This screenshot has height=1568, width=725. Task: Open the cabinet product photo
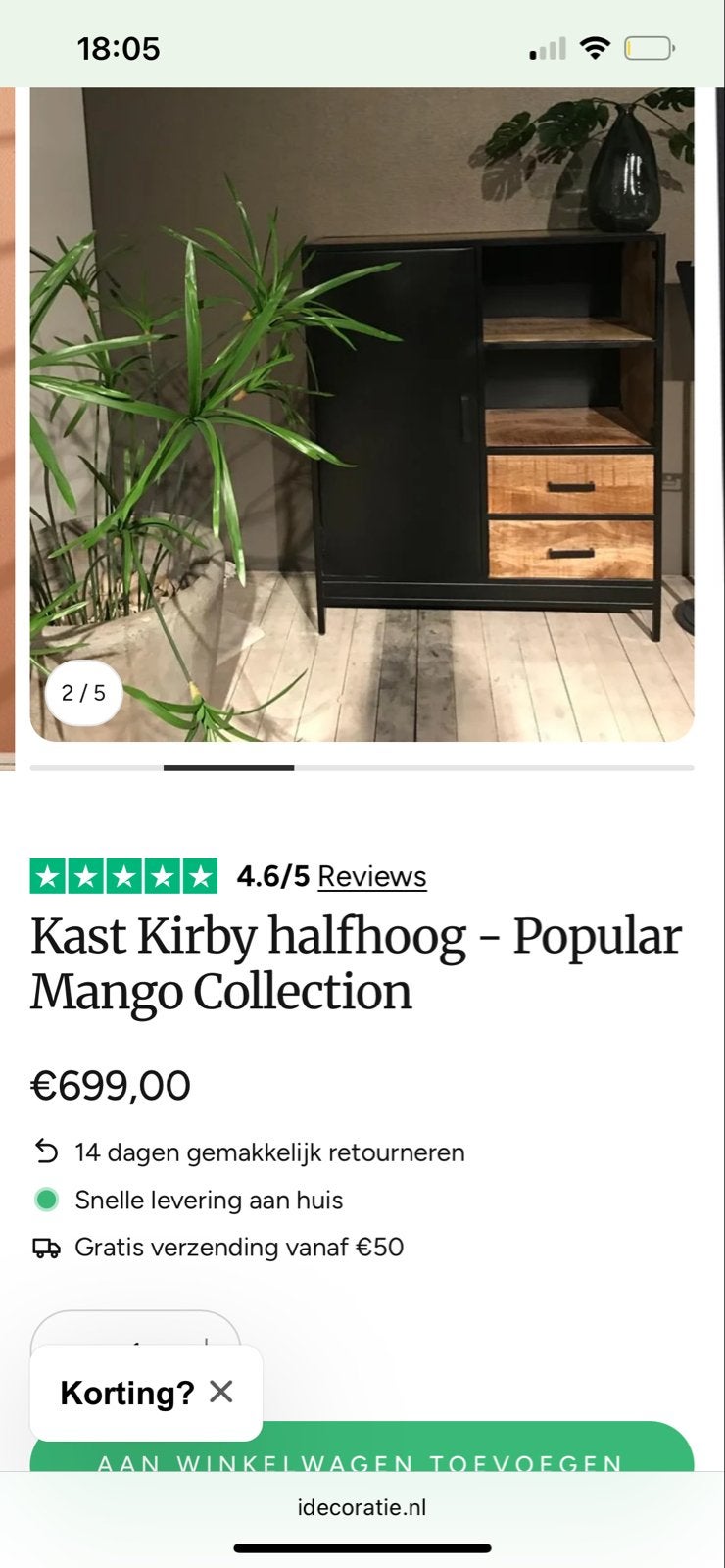click(x=362, y=414)
